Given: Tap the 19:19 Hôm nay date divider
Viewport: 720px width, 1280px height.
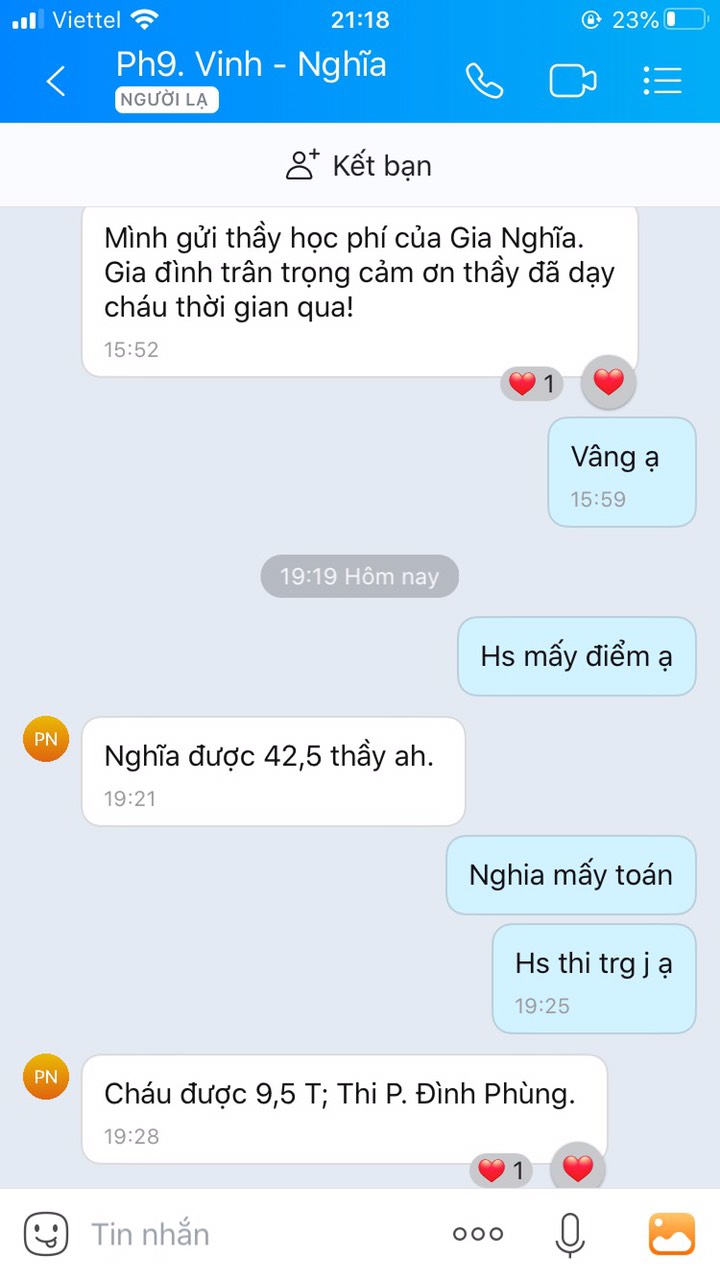Looking at the screenshot, I should 359,576.
